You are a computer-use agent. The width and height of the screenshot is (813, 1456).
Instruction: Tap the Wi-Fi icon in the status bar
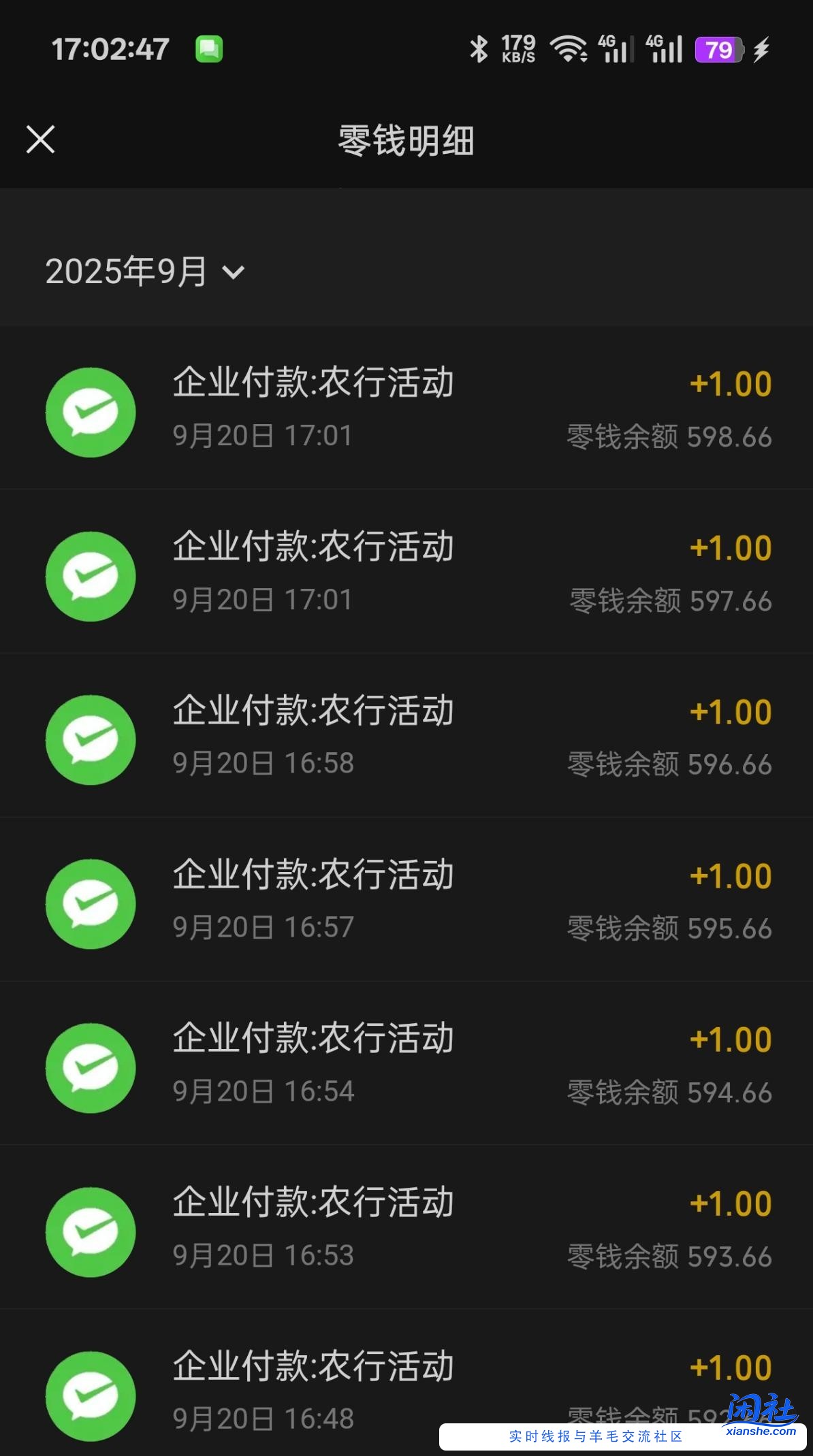coord(571,49)
